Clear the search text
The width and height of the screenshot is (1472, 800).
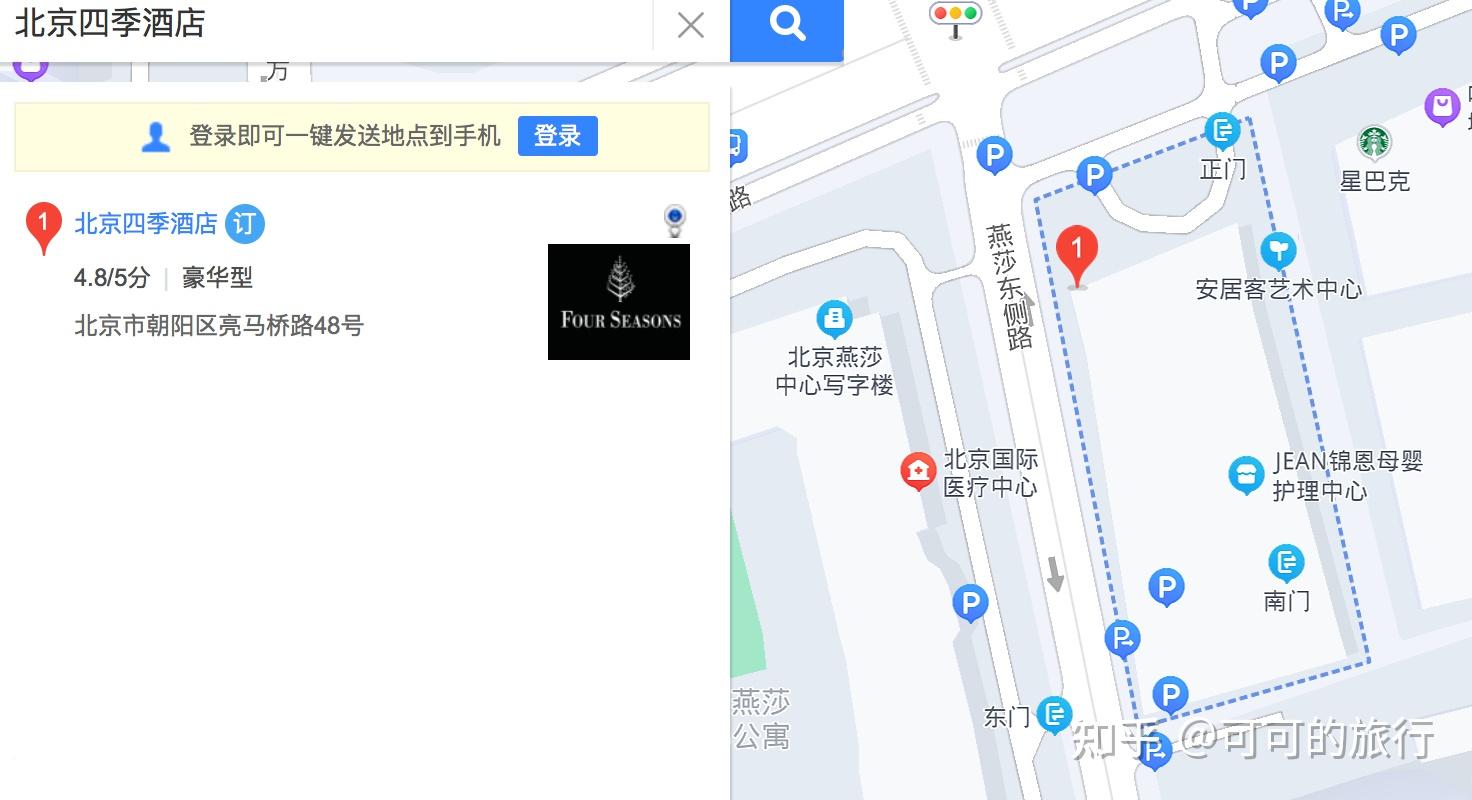point(691,26)
